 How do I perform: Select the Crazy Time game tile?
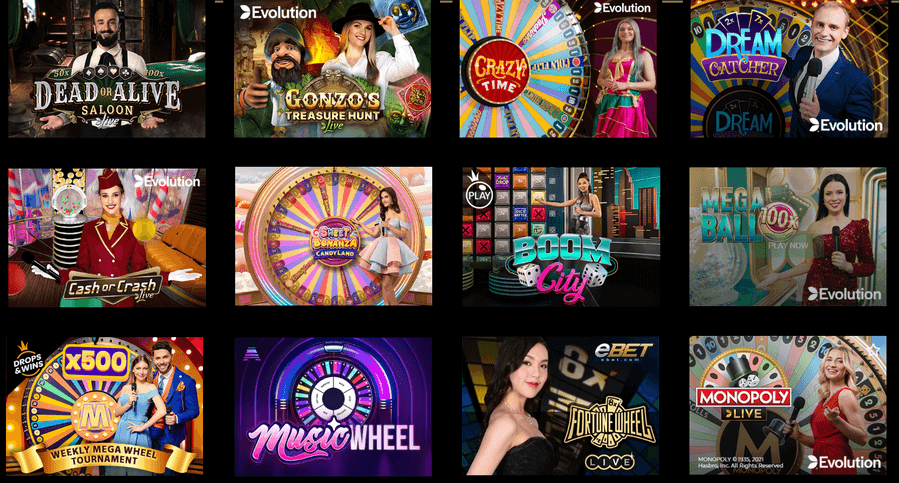point(558,68)
